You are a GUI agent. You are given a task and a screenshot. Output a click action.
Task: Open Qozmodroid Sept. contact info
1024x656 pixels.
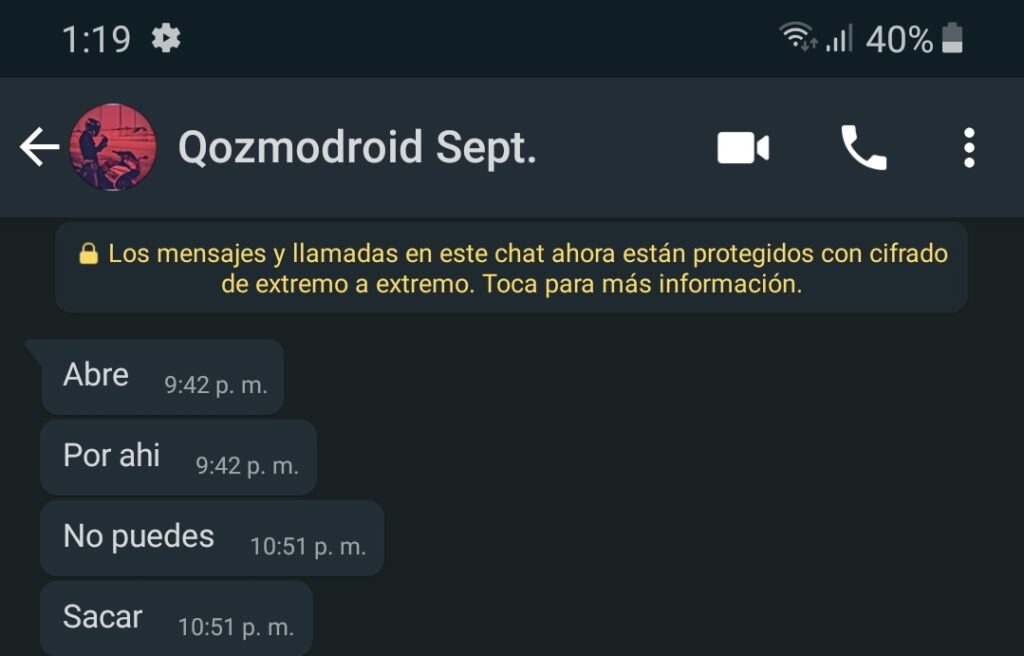point(357,148)
